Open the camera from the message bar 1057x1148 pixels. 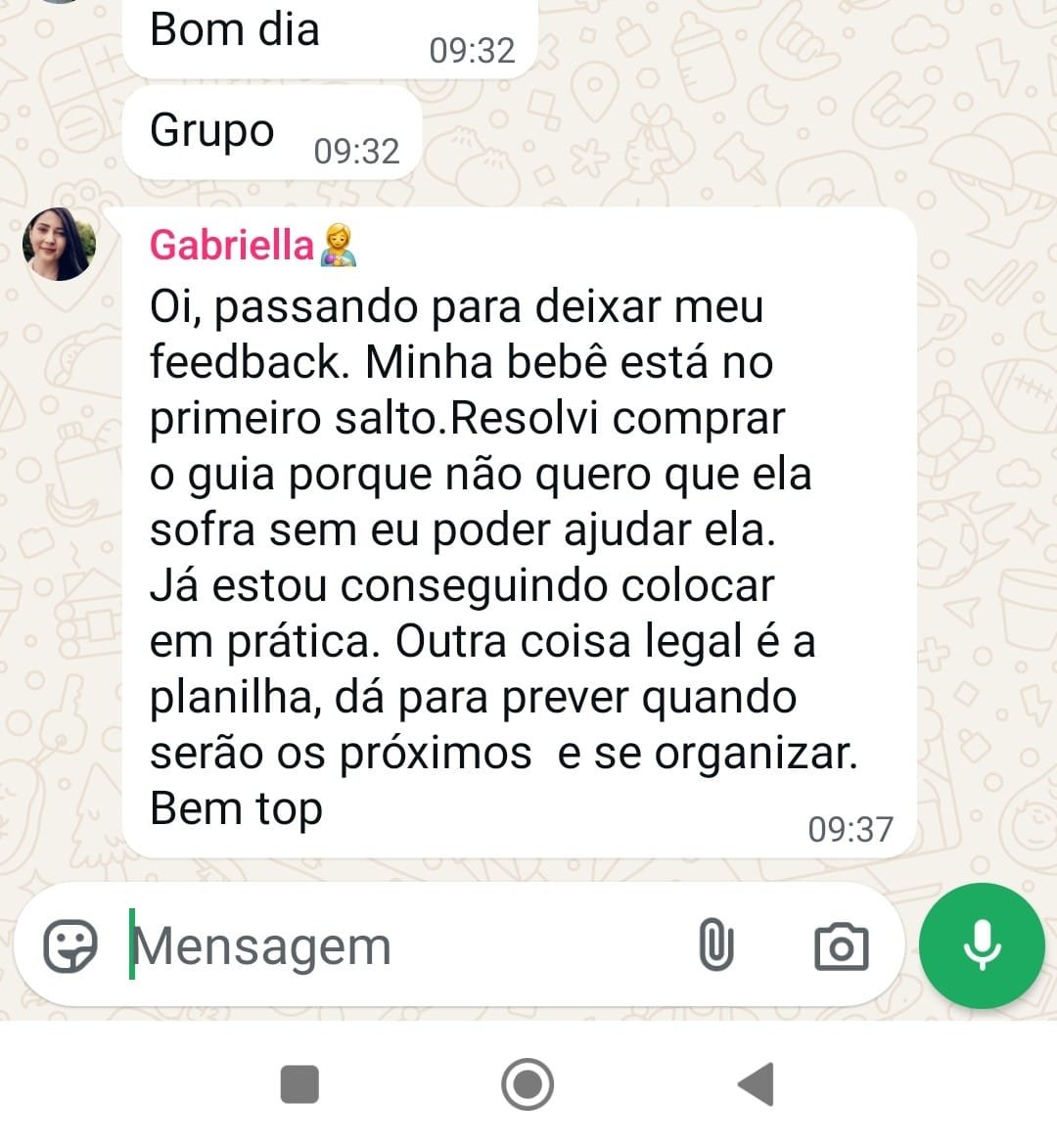pos(841,946)
